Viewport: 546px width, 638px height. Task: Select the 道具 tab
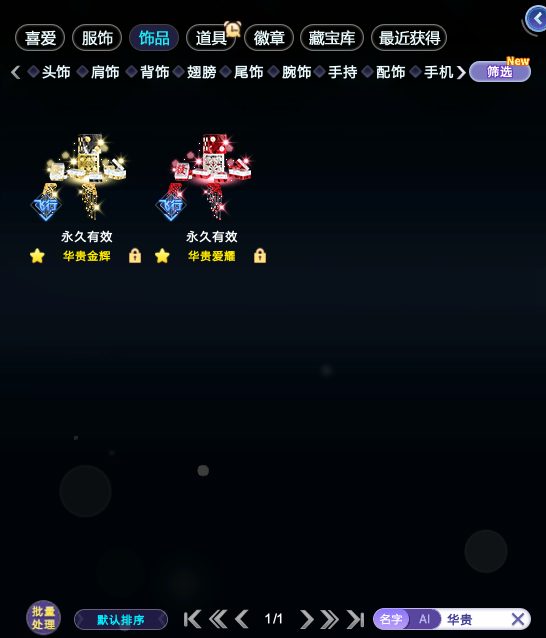coord(211,38)
